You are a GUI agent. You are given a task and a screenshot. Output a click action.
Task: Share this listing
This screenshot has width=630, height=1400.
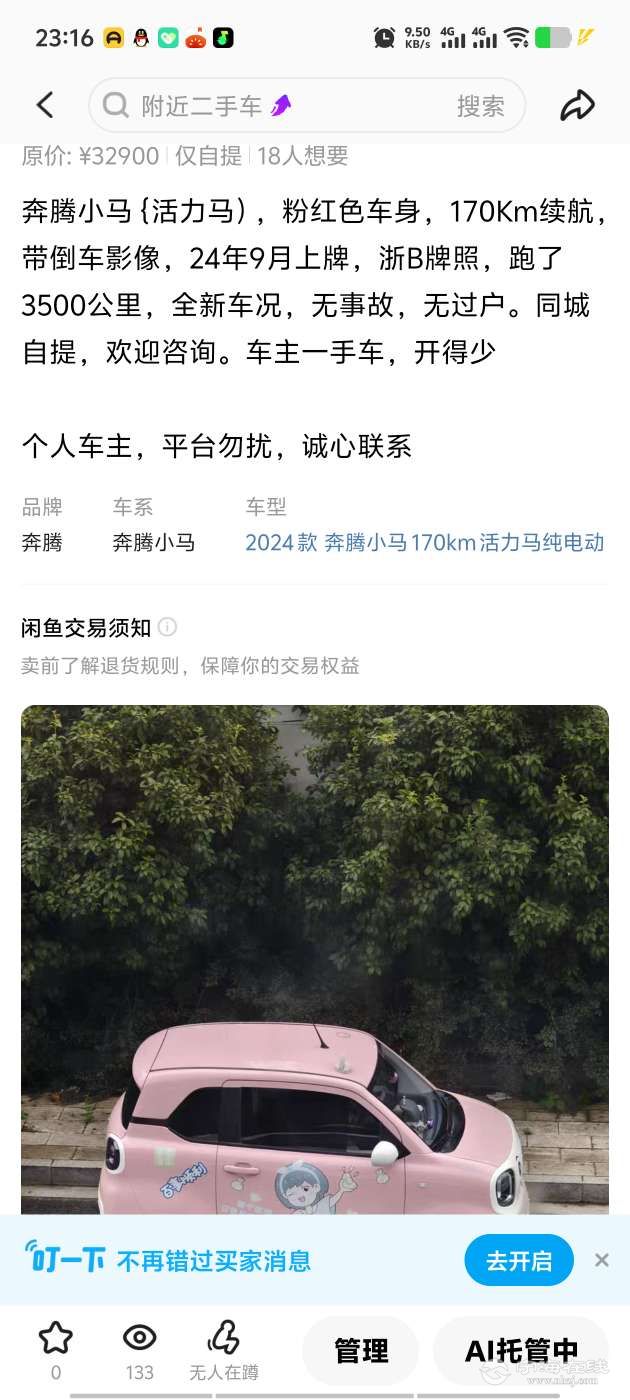click(x=577, y=105)
